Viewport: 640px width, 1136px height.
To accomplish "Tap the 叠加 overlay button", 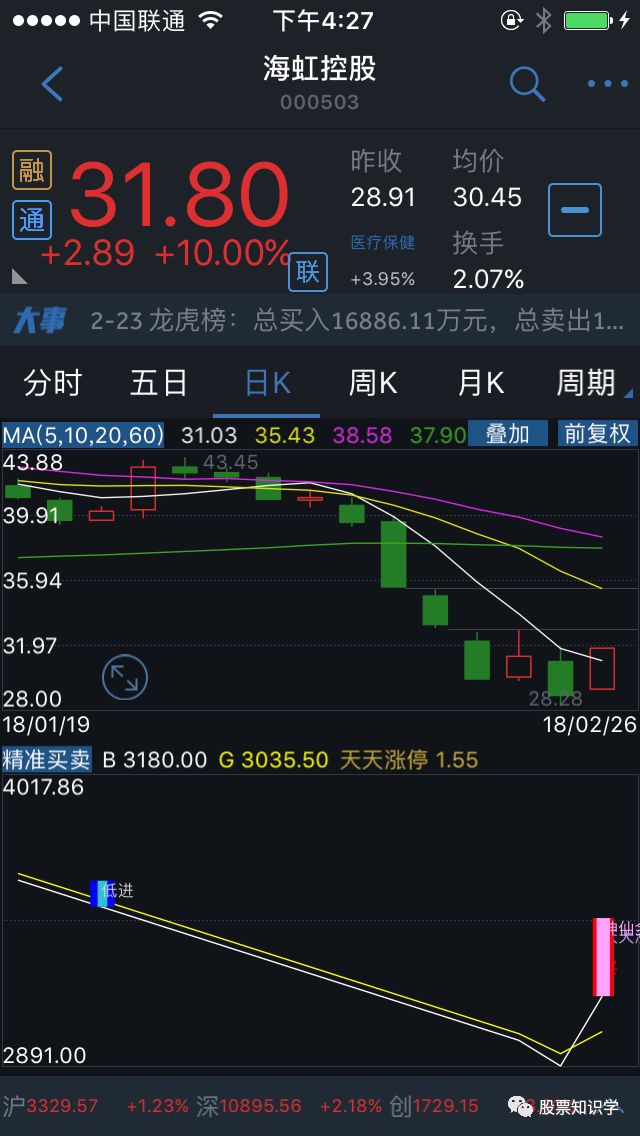I will [508, 434].
